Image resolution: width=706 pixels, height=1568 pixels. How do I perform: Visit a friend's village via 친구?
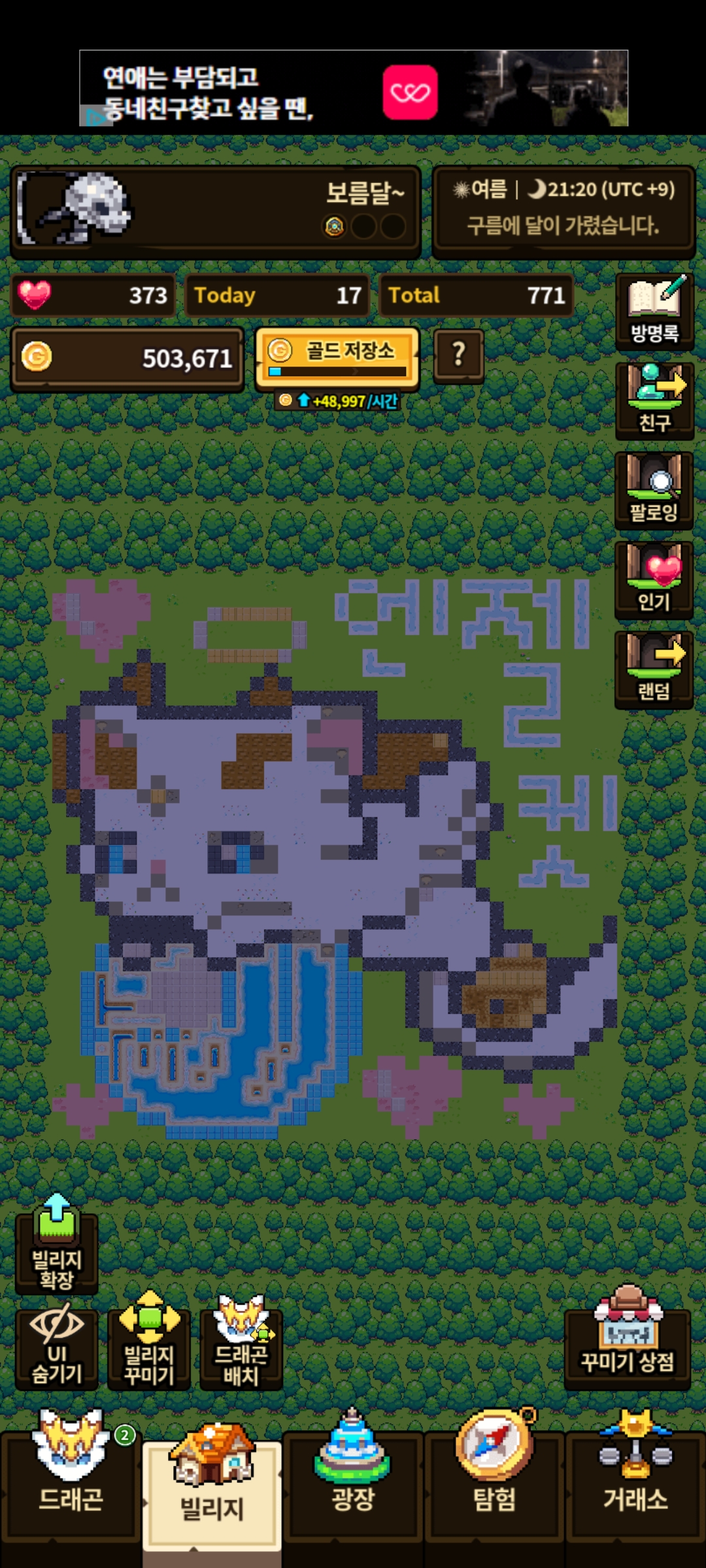click(654, 400)
